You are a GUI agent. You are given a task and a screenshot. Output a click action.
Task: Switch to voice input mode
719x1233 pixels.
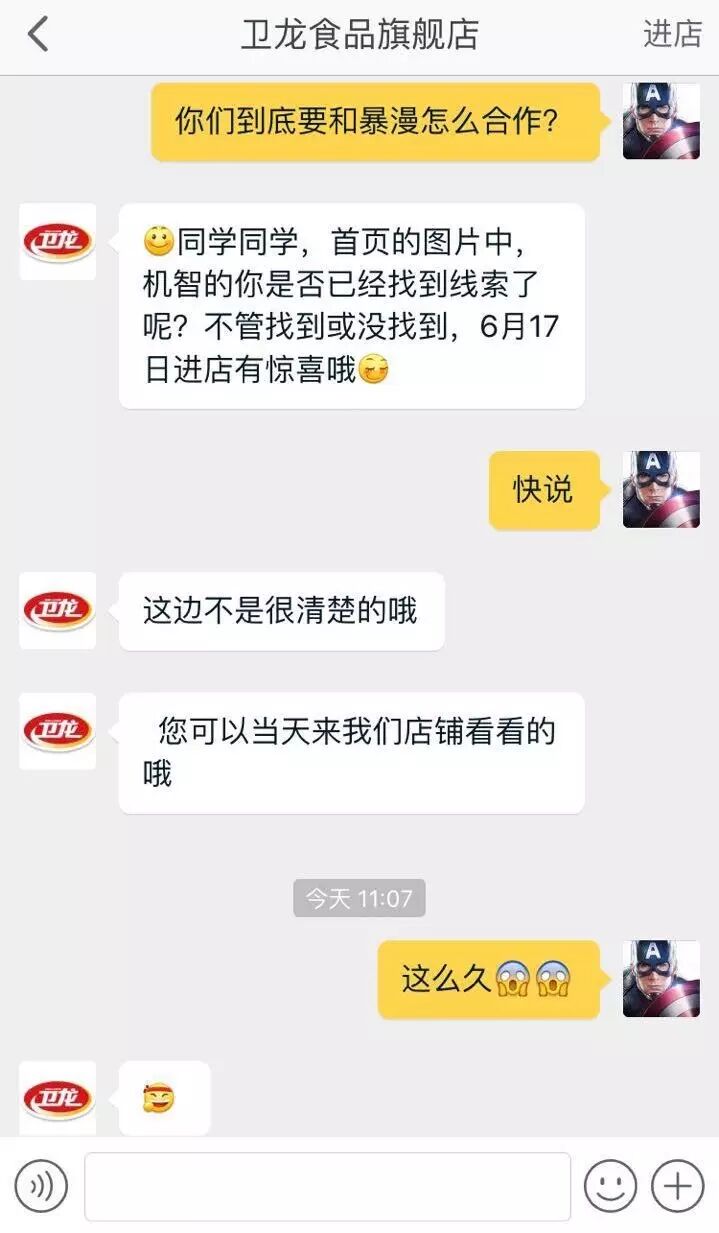coord(41,1186)
